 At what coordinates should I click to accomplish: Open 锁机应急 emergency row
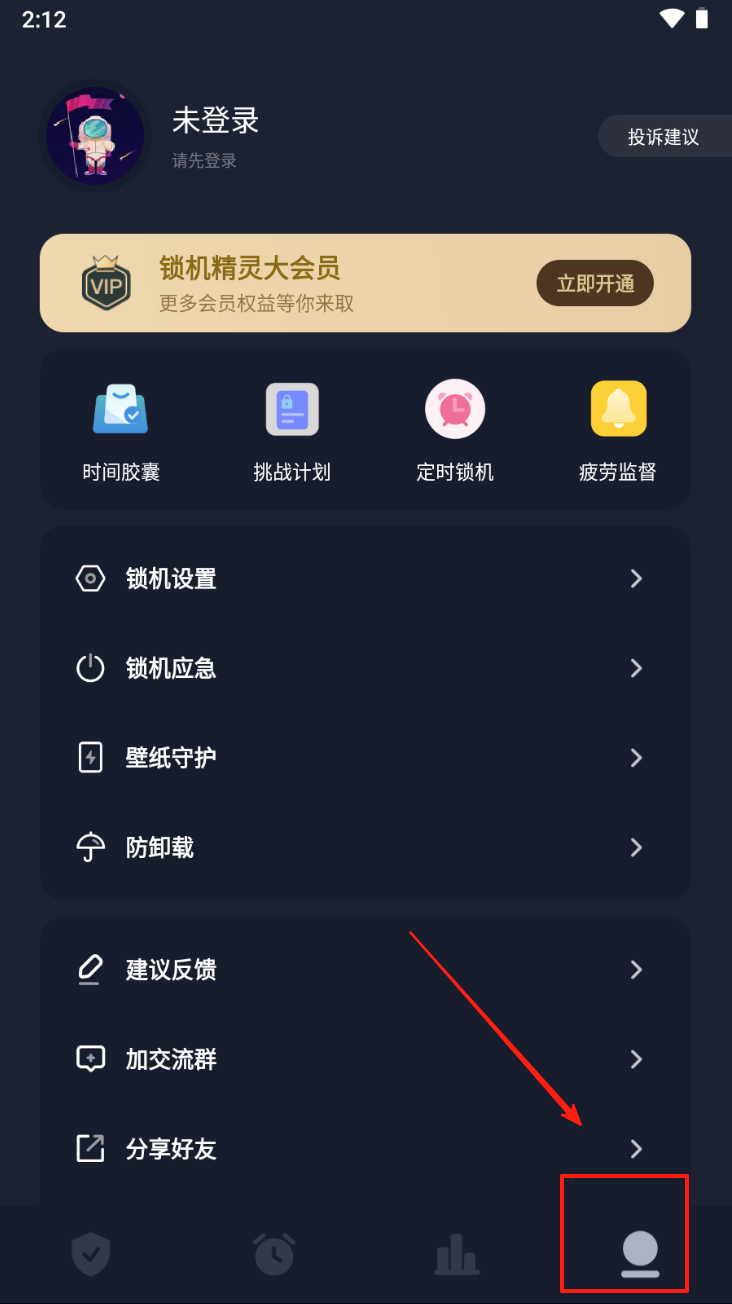coord(365,668)
